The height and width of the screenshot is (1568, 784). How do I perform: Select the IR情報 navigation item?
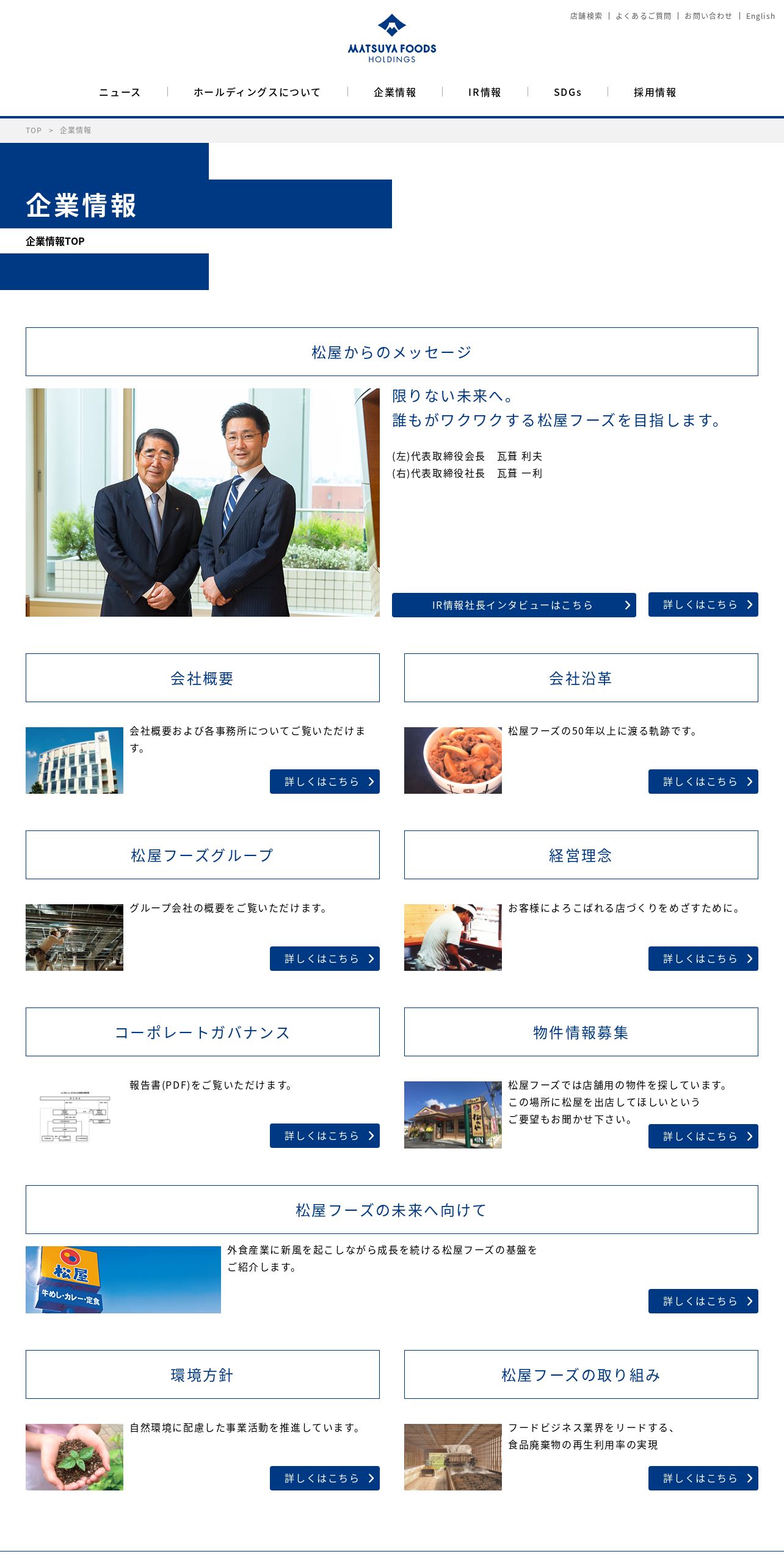click(485, 92)
